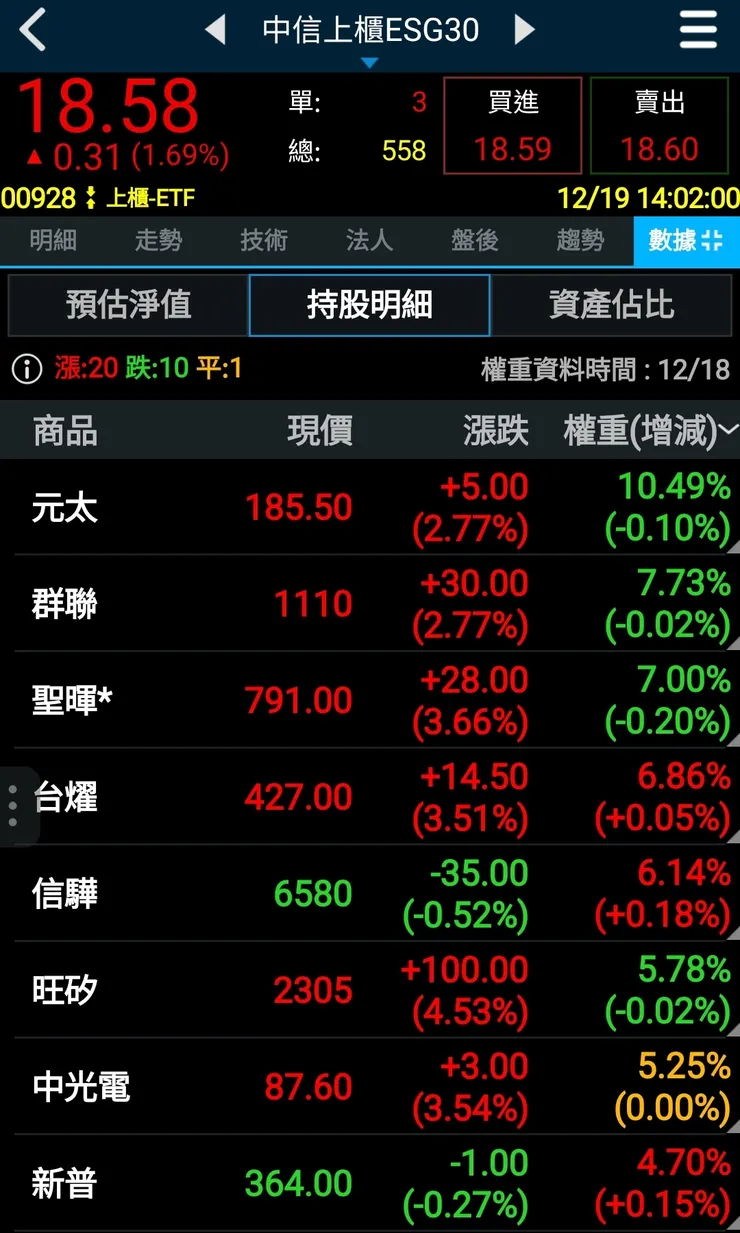
Task: Open the 資產佔比 sub-tab
Action: tap(611, 305)
